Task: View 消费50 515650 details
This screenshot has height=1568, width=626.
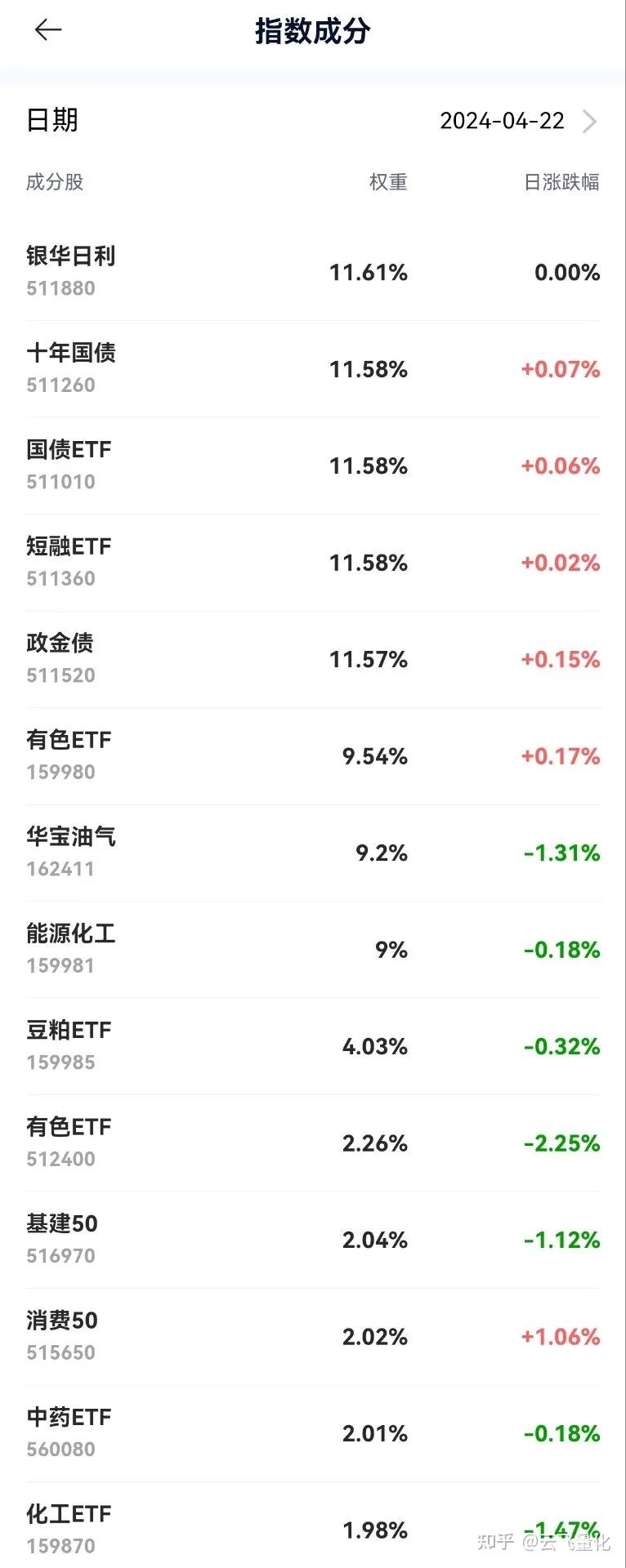Action: point(313,1336)
